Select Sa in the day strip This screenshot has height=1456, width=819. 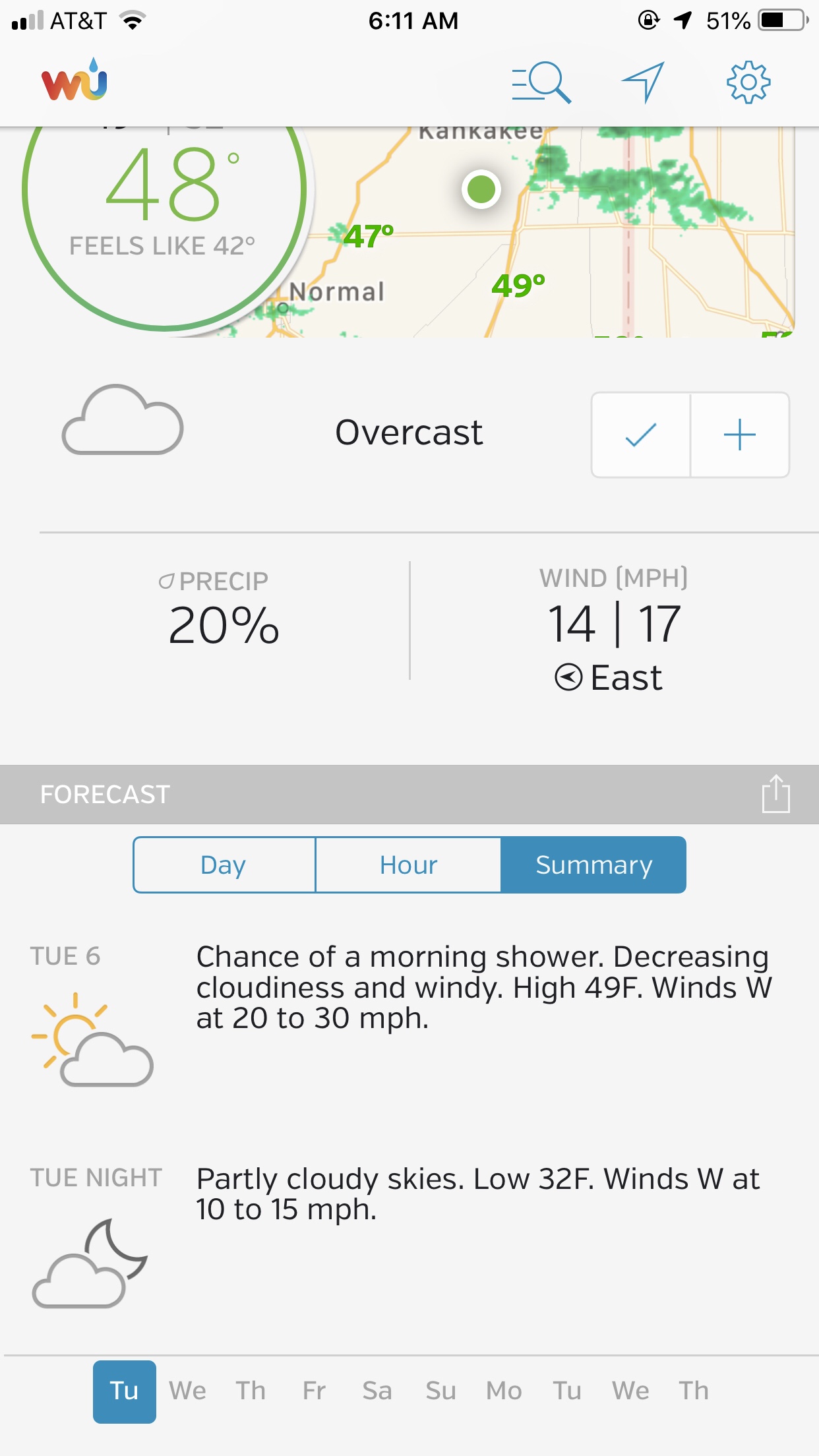tap(377, 1391)
